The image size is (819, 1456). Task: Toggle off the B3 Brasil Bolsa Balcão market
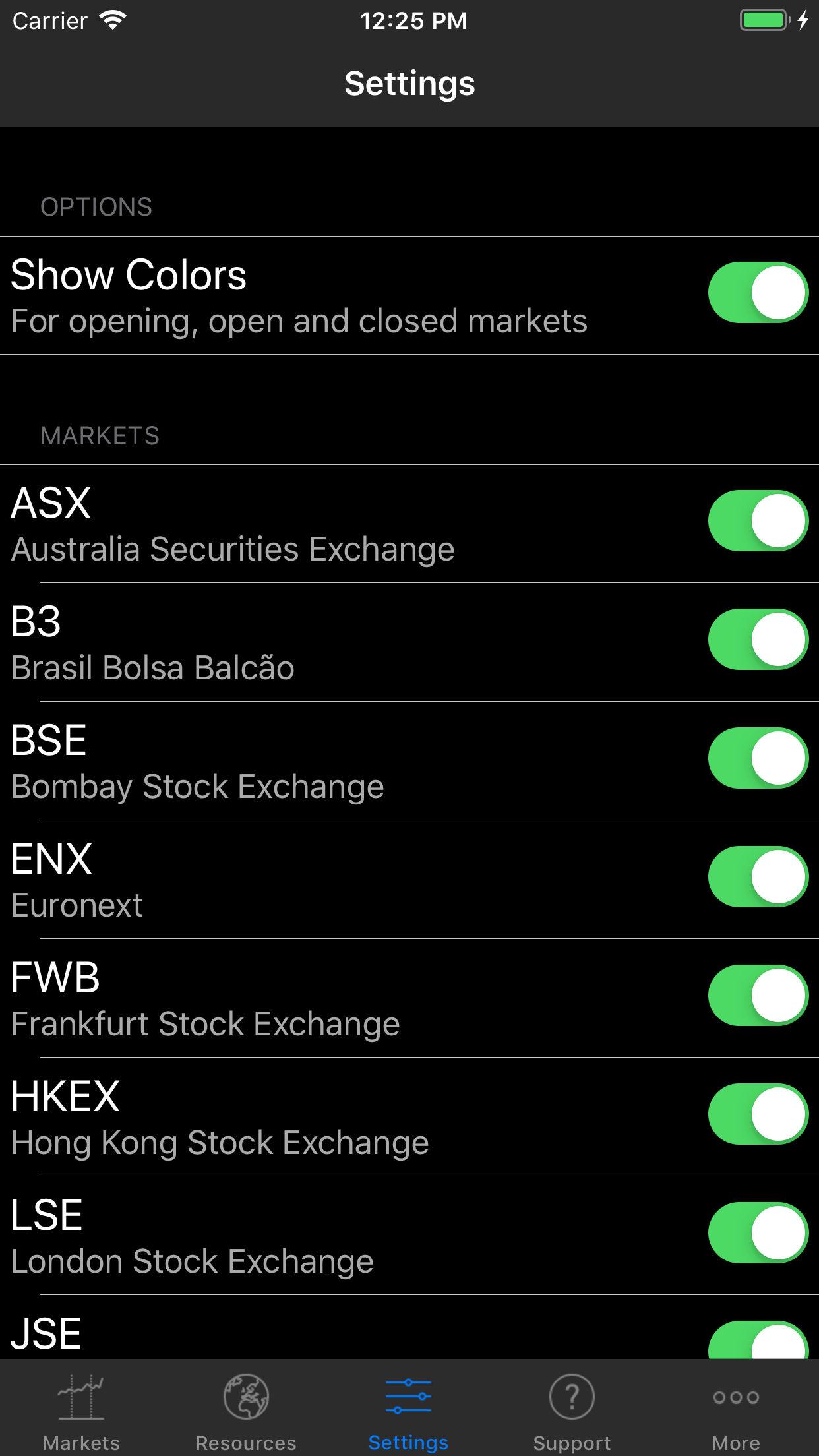pyautogui.click(x=758, y=640)
